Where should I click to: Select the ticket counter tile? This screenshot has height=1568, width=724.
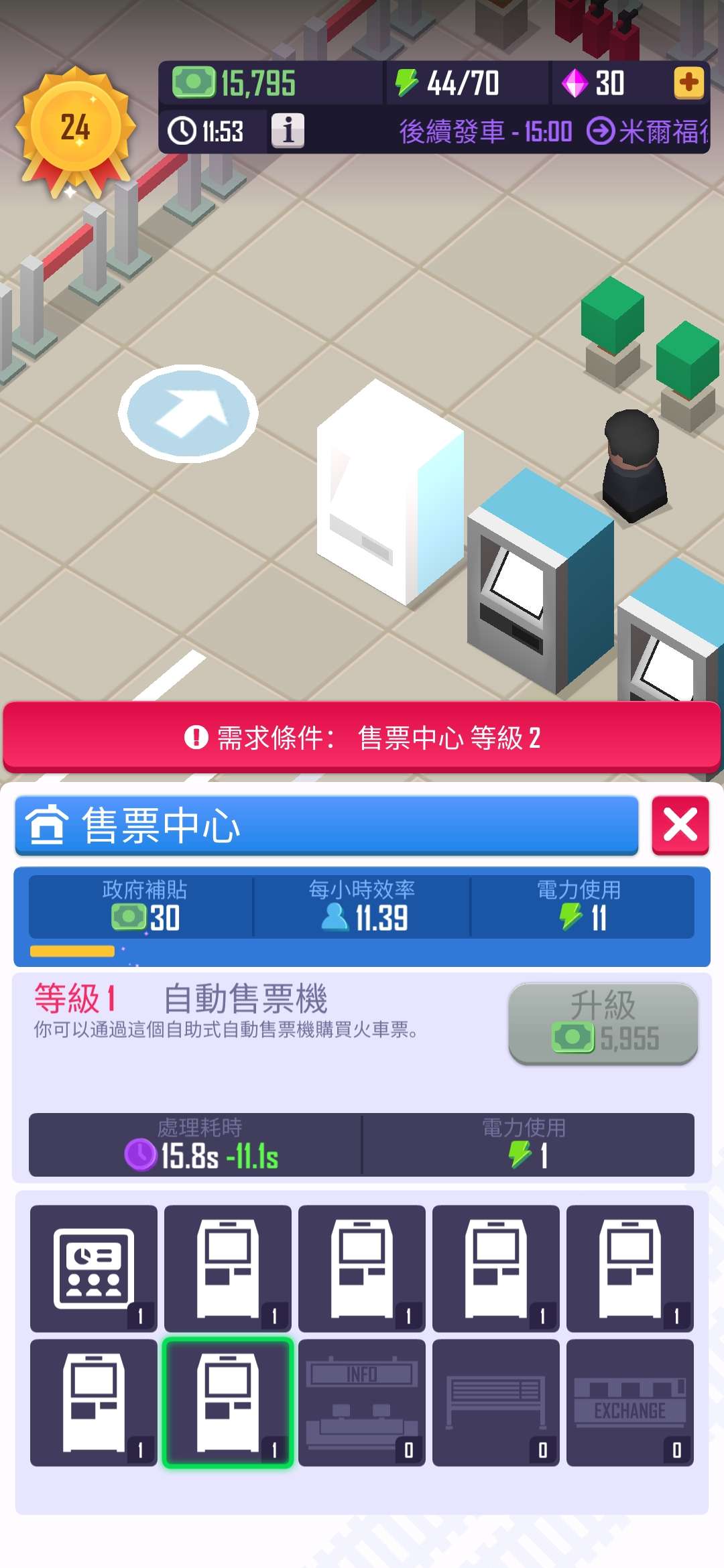(93, 1268)
